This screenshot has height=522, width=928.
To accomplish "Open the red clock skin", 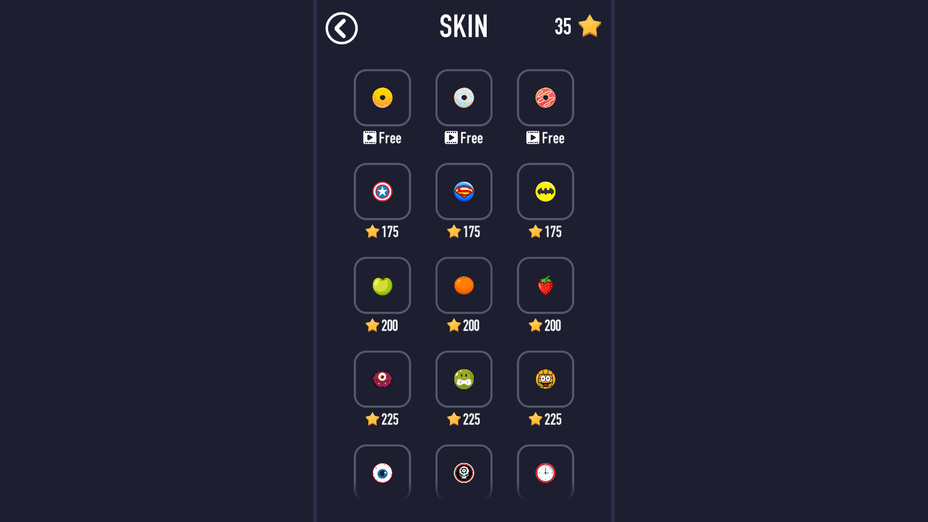I will 545,472.
